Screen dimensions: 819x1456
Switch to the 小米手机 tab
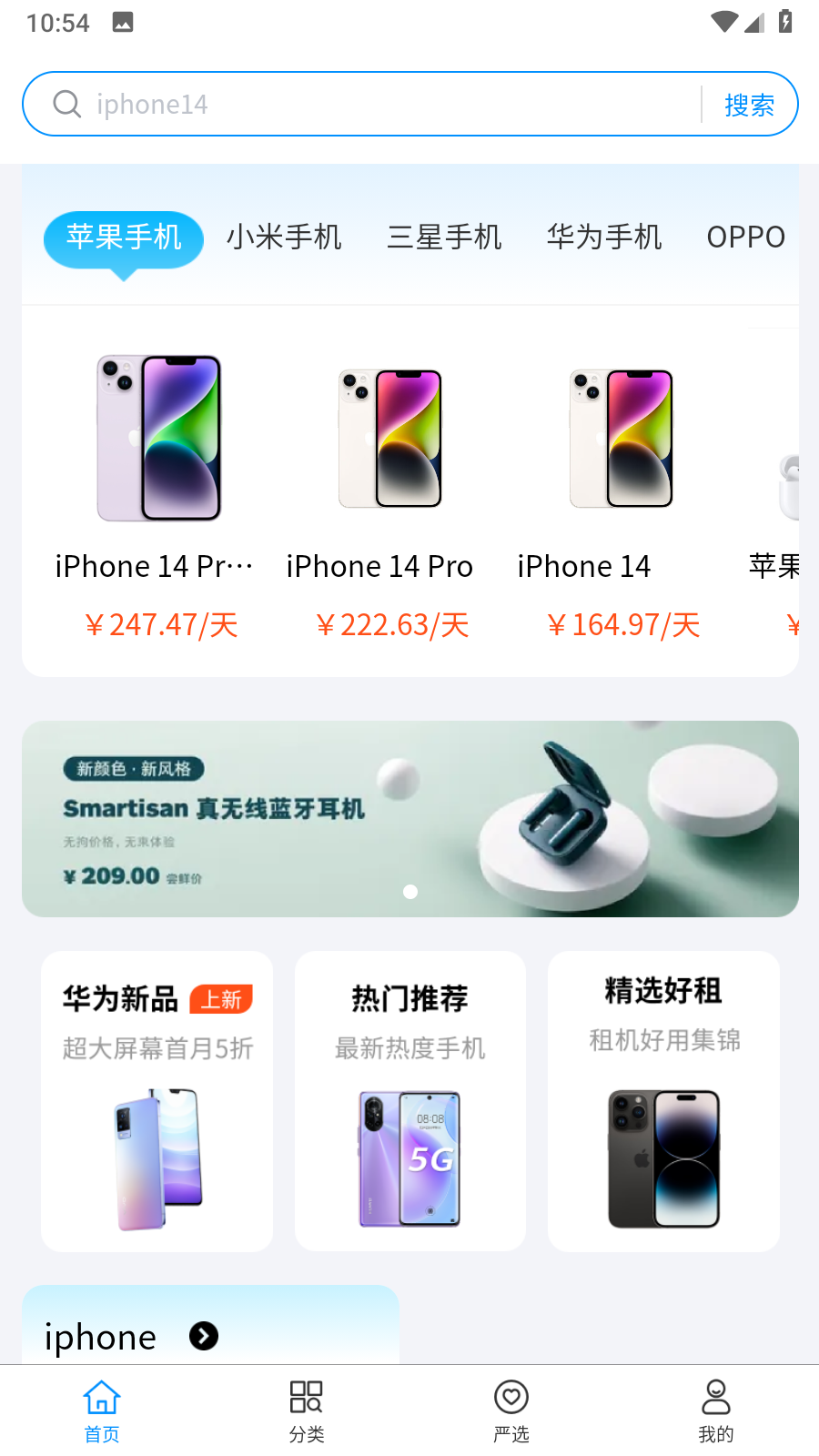tap(284, 238)
